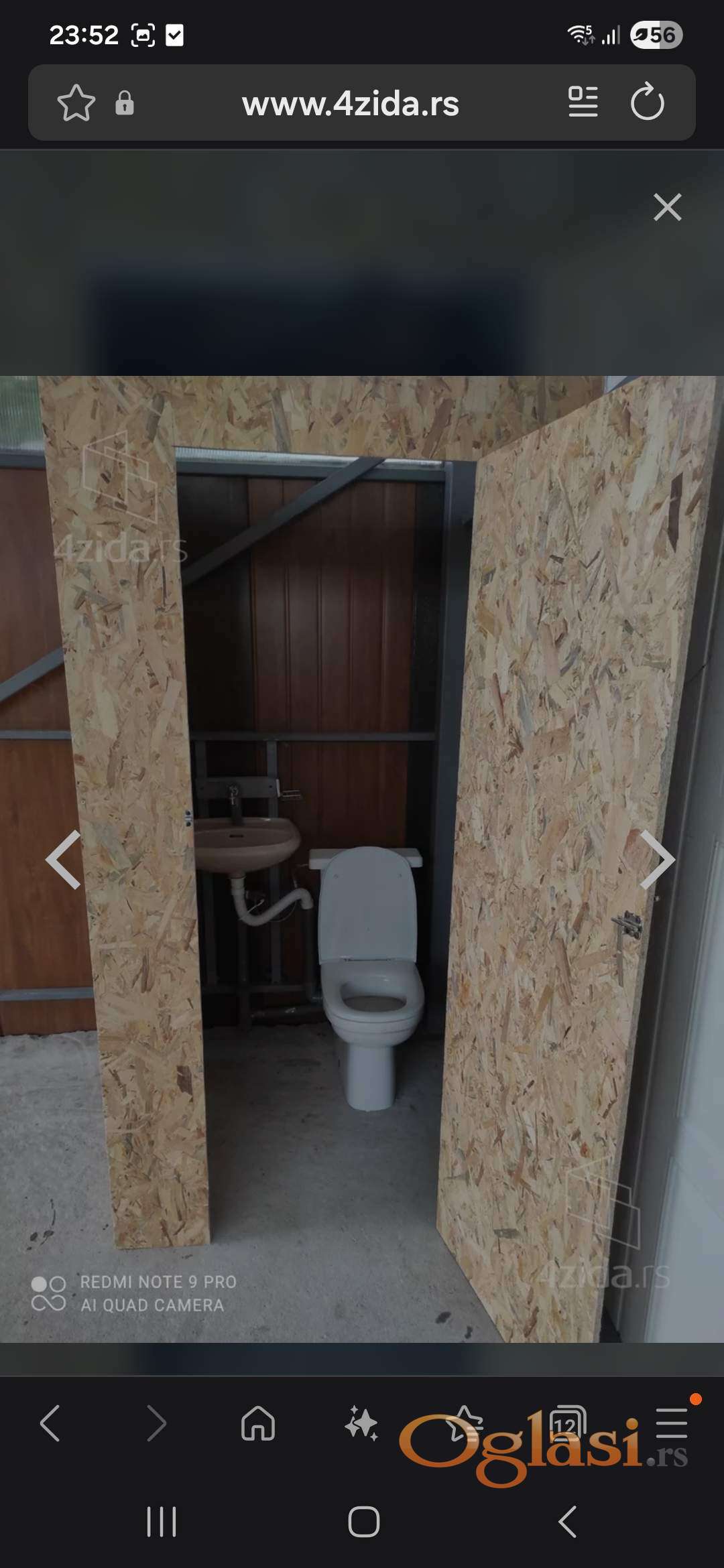
Task: Close the fullscreen photo viewer
Action: pyautogui.click(x=667, y=207)
